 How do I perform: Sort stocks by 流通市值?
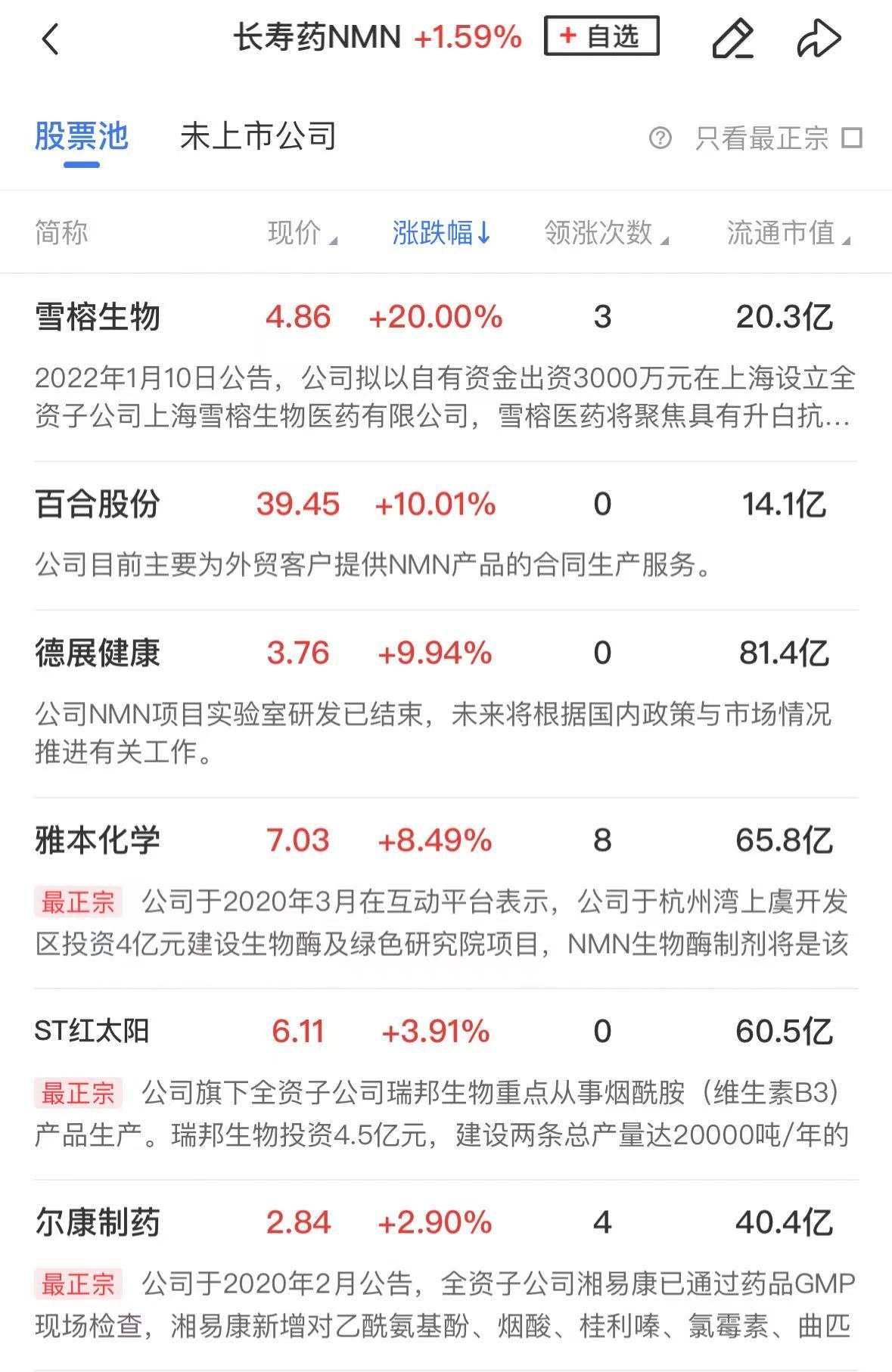coord(788,233)
